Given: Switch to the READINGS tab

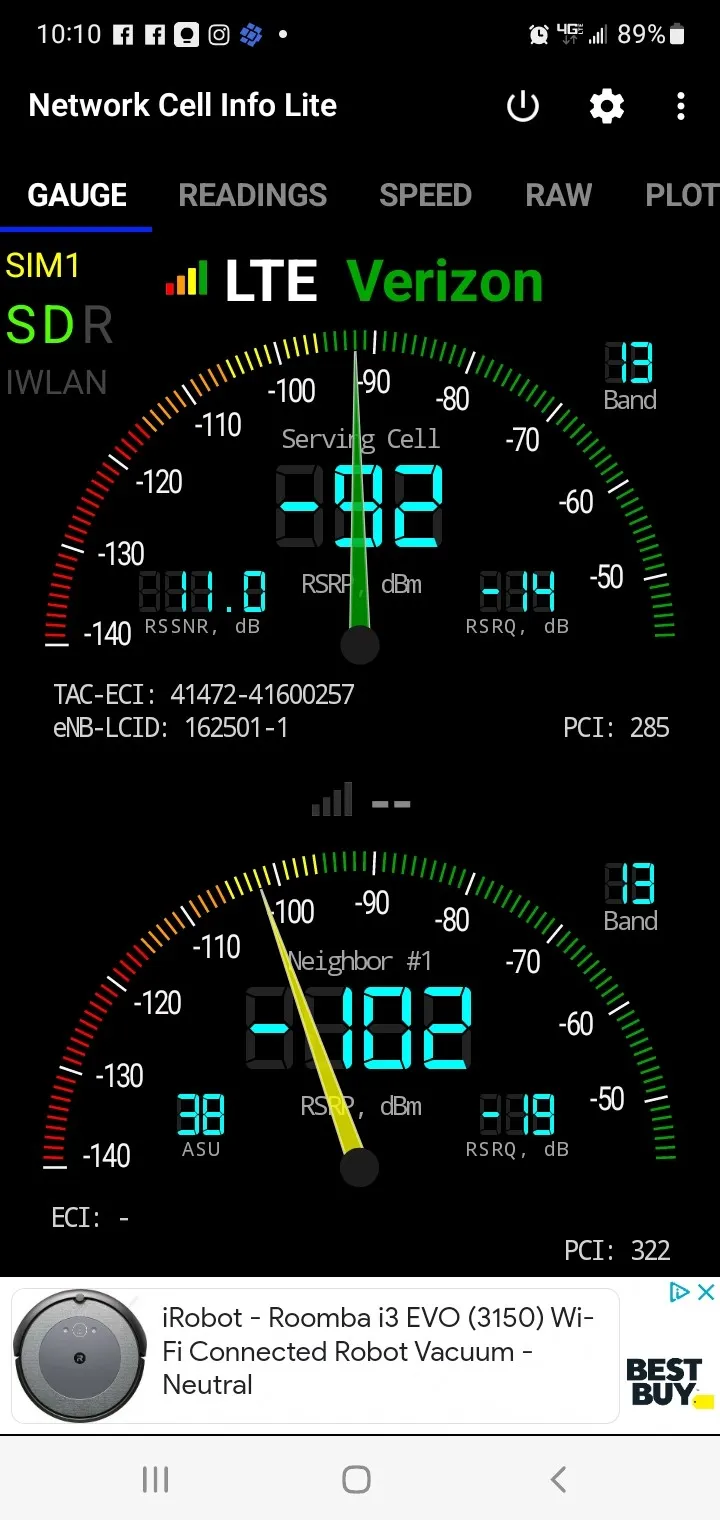Looking at the screenshot, I should [x=252, y=195].
